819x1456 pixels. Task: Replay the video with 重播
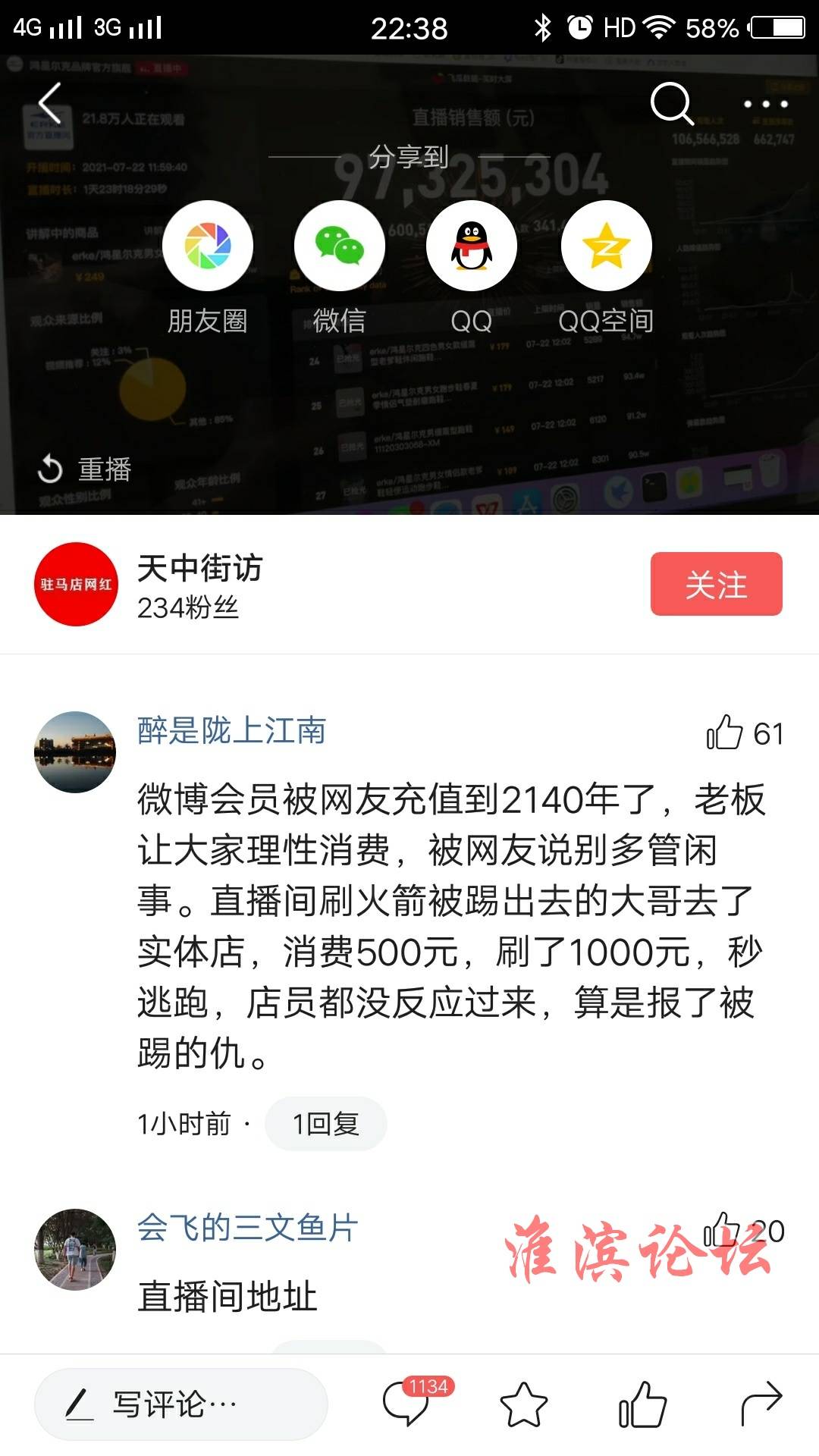(x=85, y=469)
